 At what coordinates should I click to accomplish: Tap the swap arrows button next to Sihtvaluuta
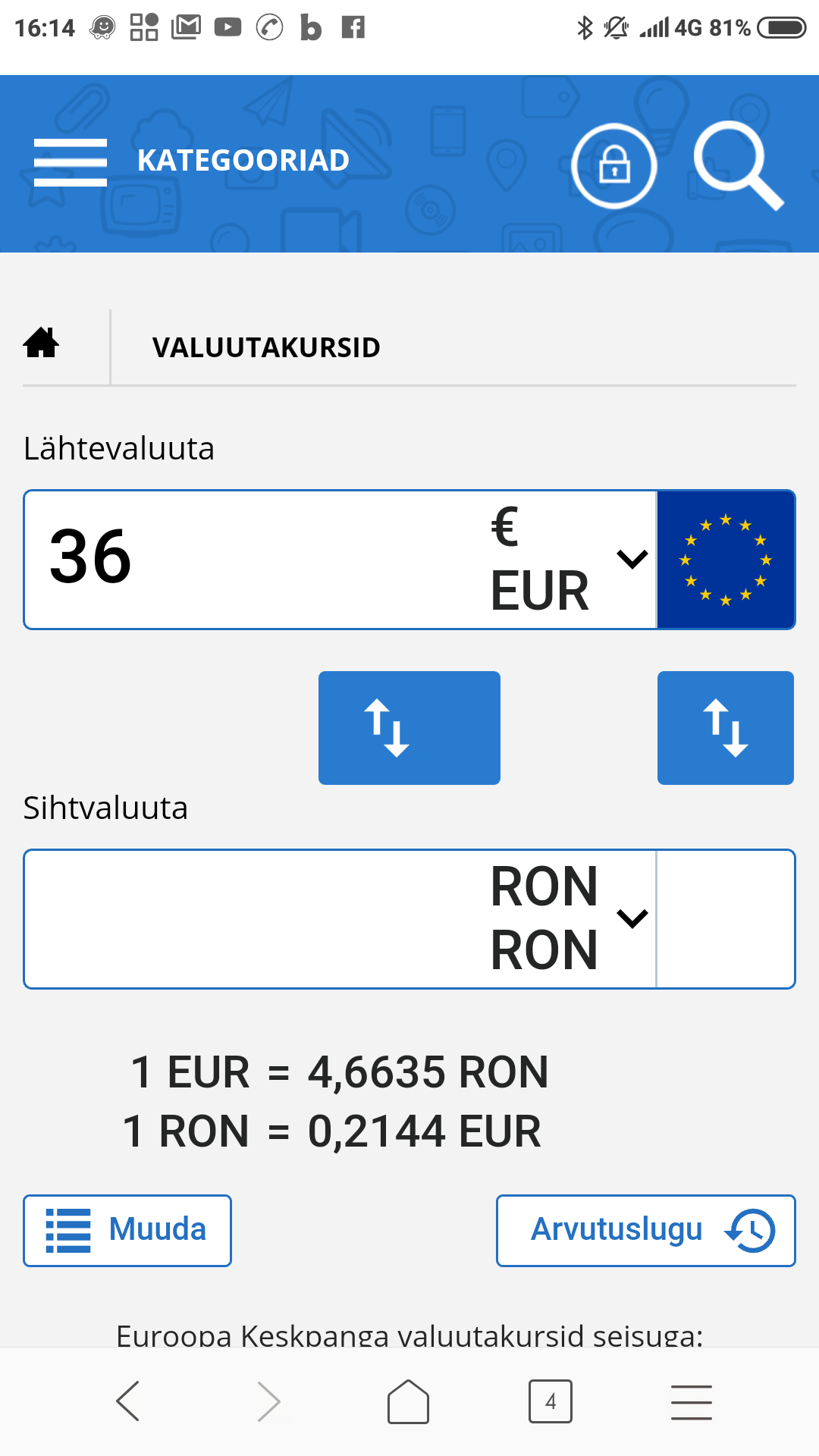[409, 728]
